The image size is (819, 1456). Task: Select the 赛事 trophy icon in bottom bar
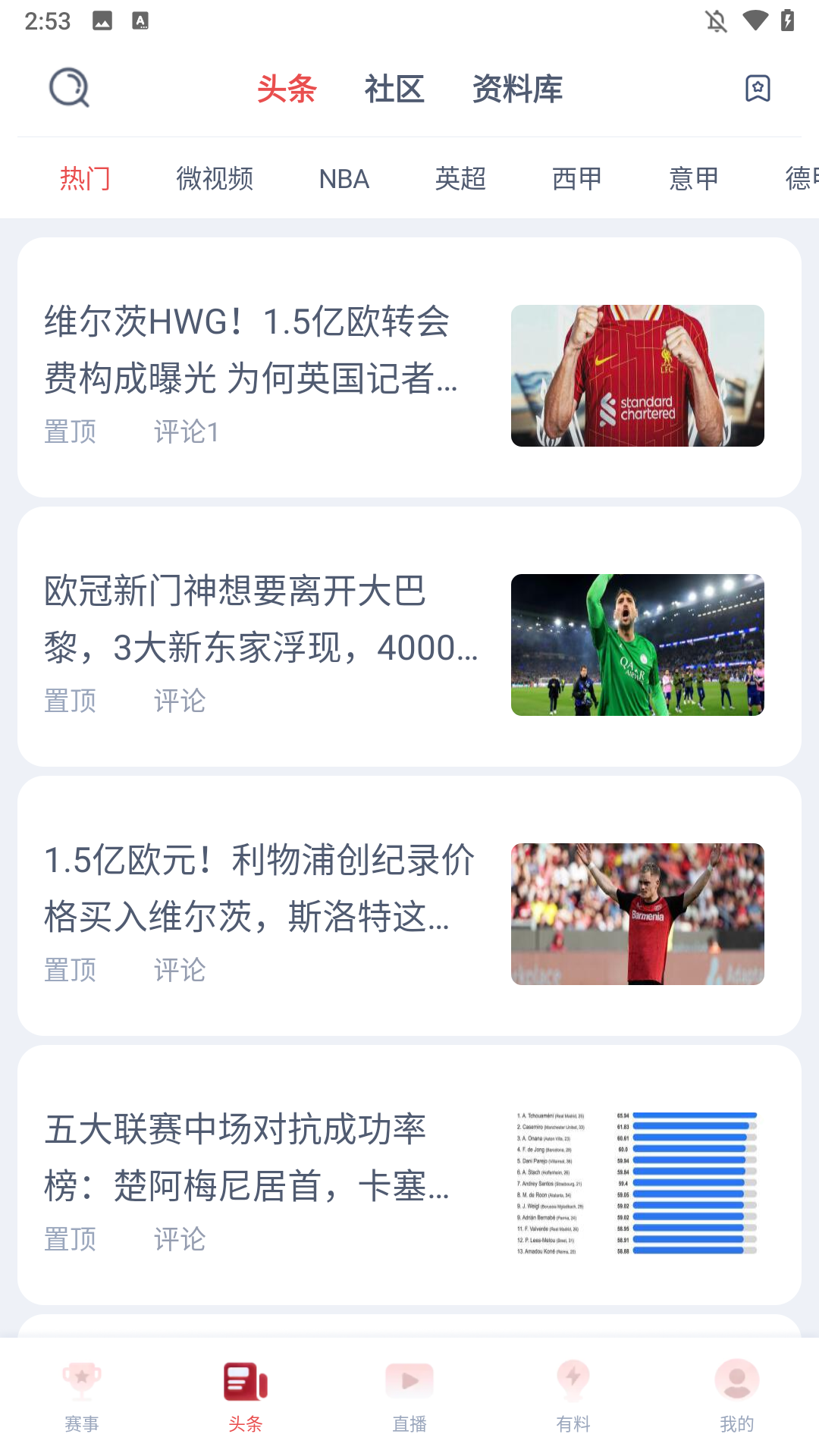click(x=82, y=1399)
